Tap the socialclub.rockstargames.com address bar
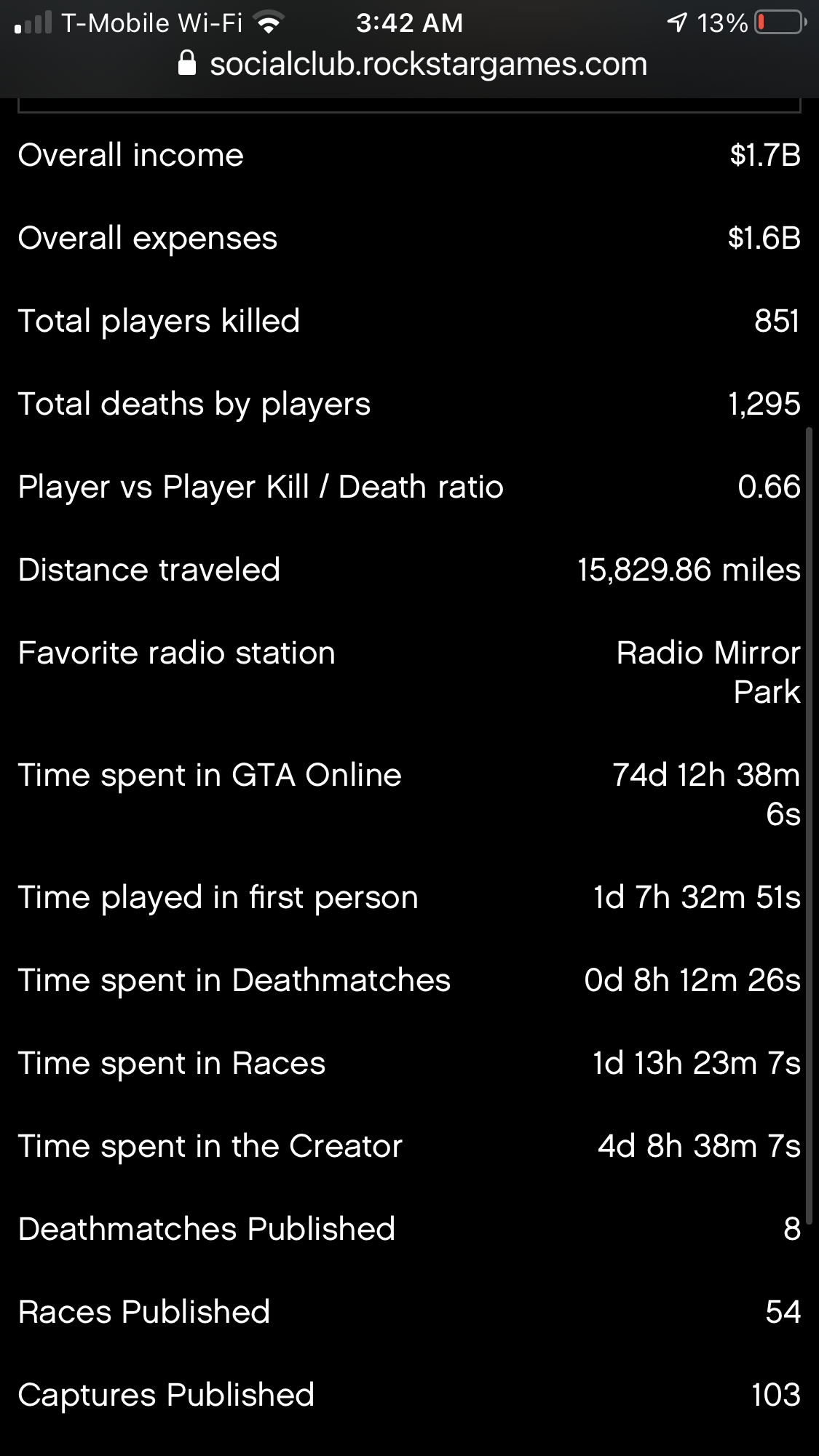 tap(412, 65)
